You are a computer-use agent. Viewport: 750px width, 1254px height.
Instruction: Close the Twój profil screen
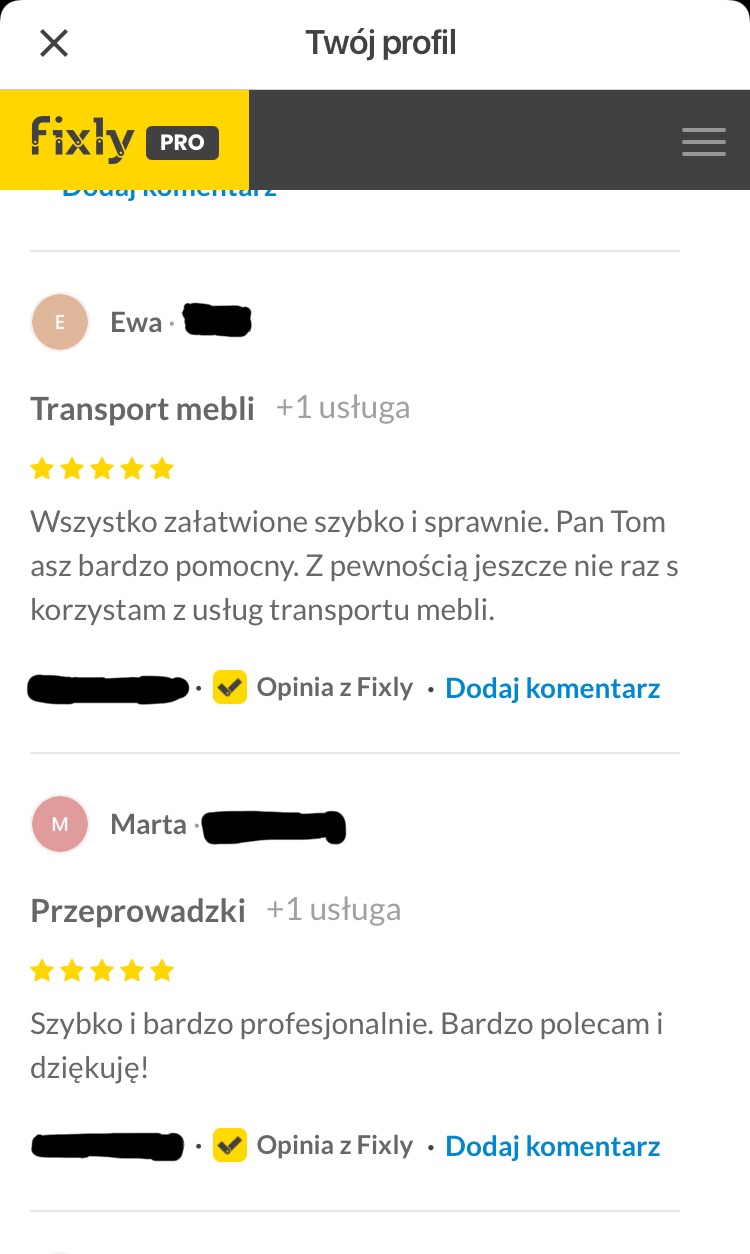tap(55, 43)
